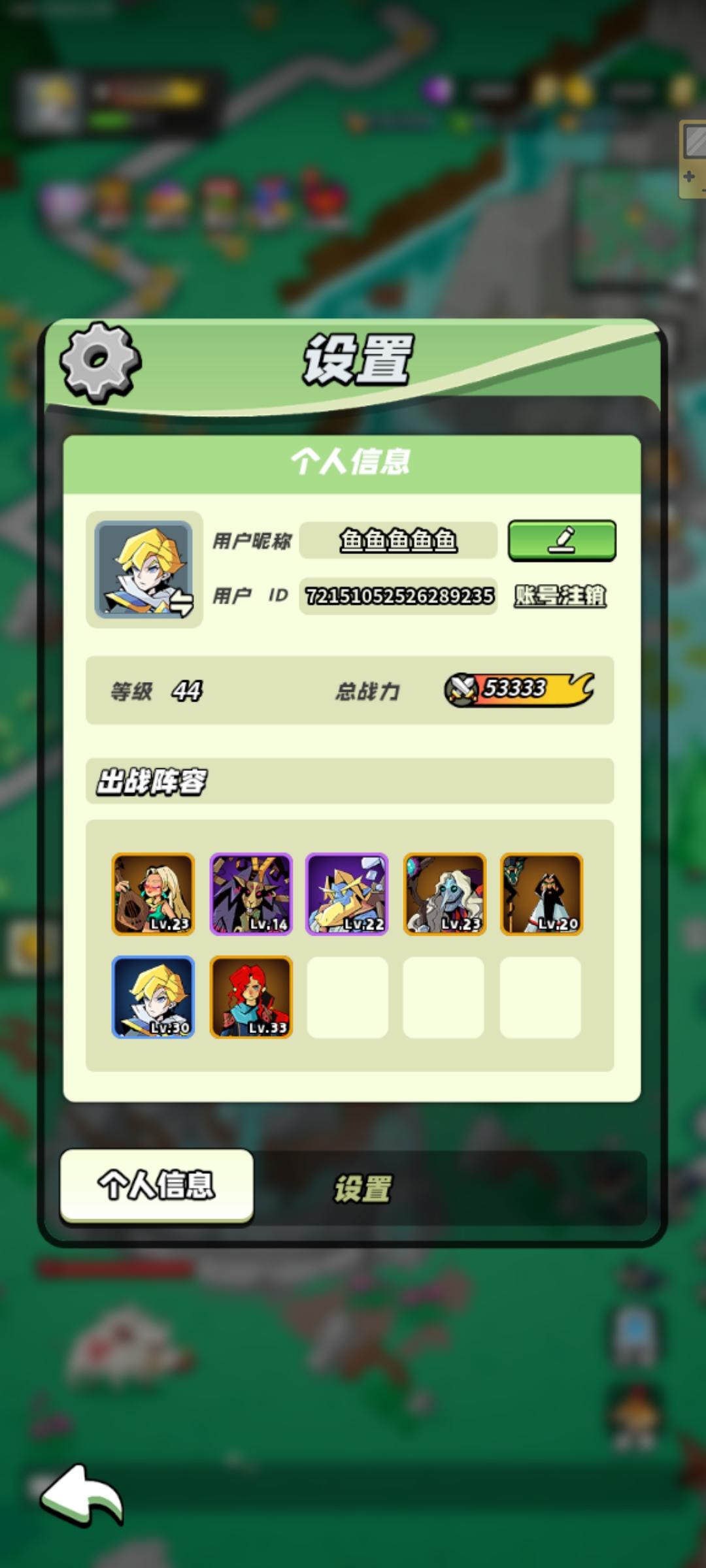
Task: Click the plus control under the minimap
Action: point(689,175)
